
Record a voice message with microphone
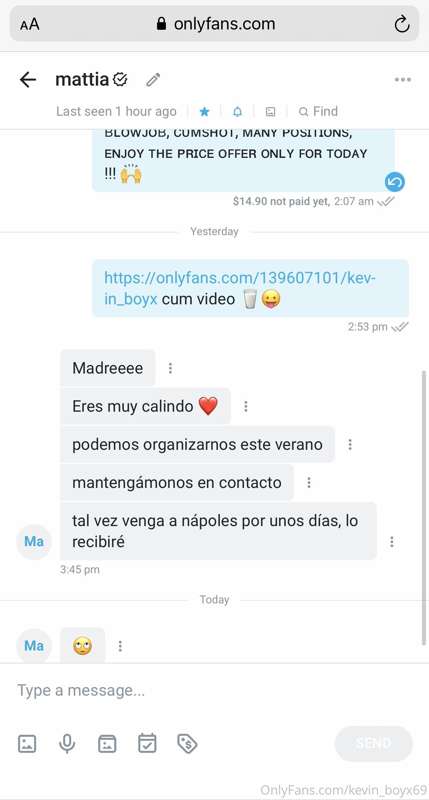tap(67, 743)
